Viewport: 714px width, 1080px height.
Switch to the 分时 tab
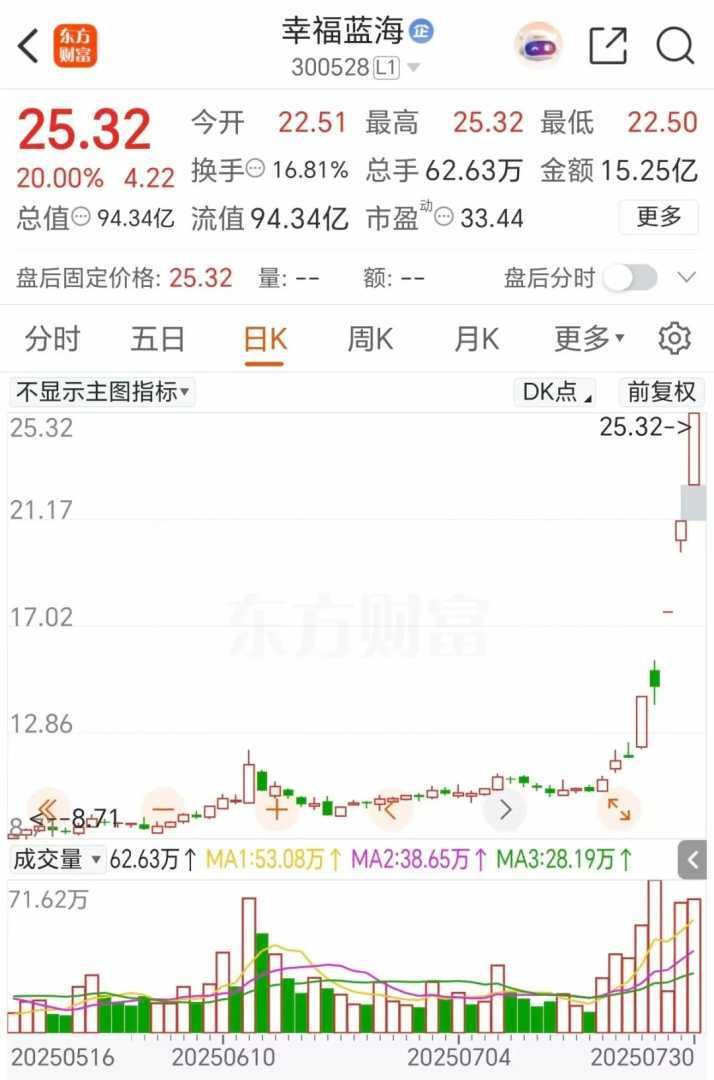52,339
